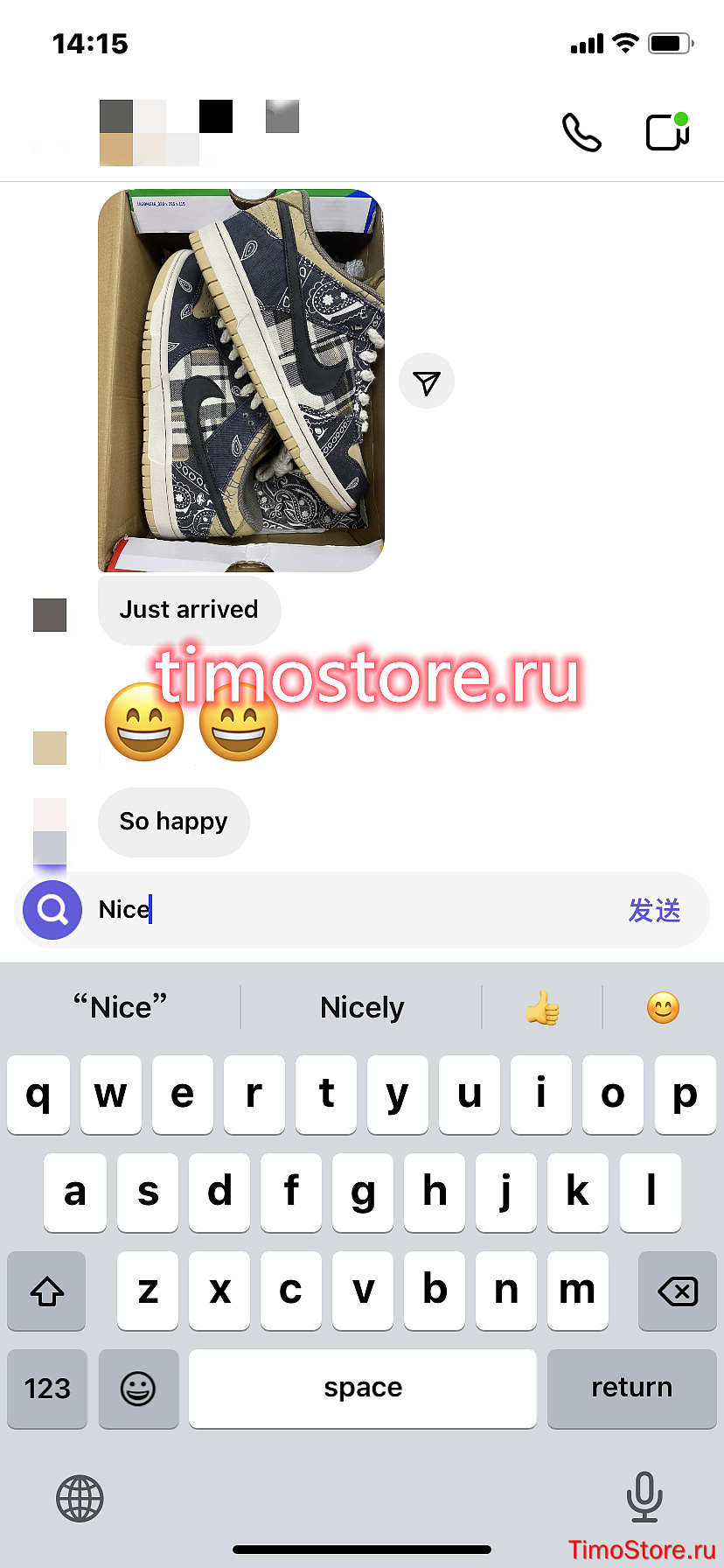Start a video call
The image size is (724, 1568).
(x=668, y=132)
